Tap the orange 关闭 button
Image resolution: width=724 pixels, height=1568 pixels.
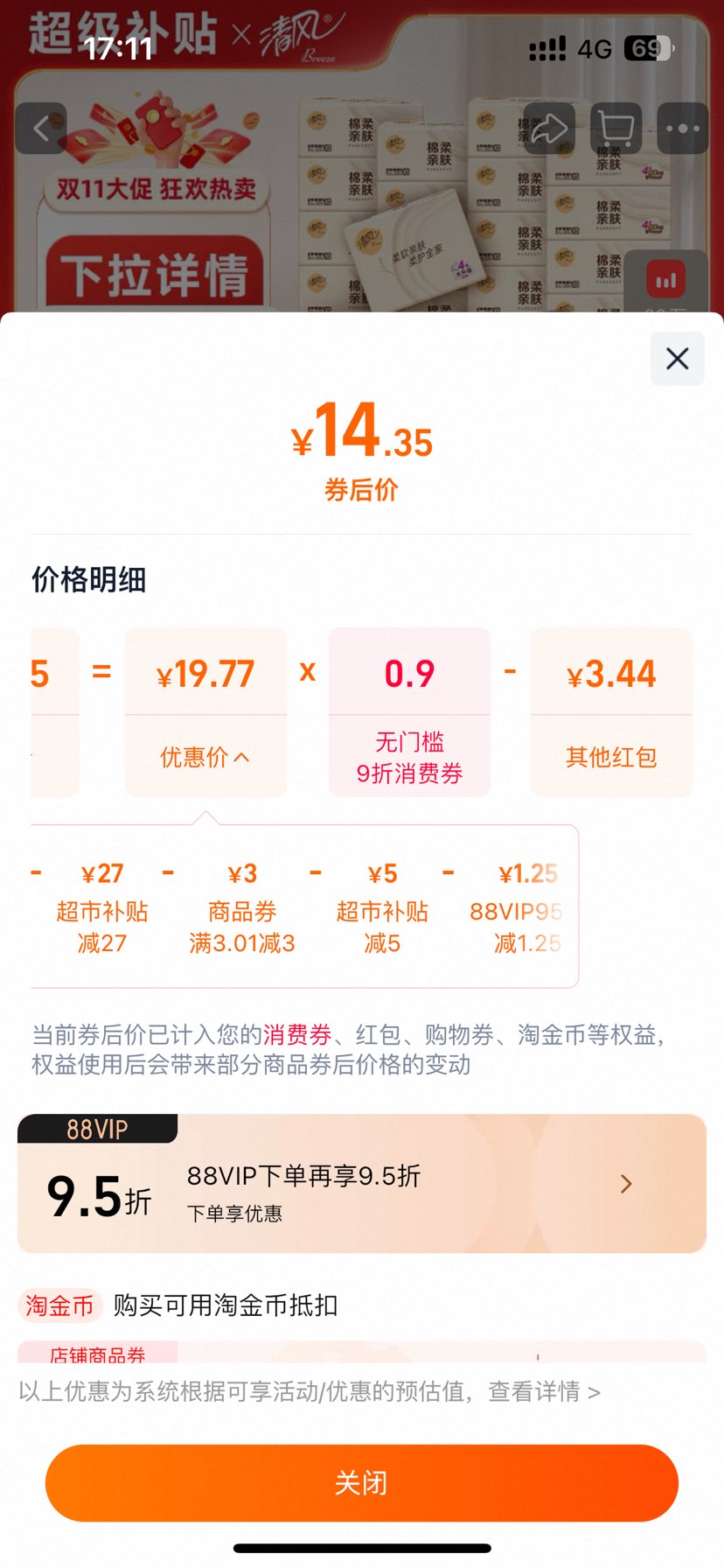pos(361,1482)
